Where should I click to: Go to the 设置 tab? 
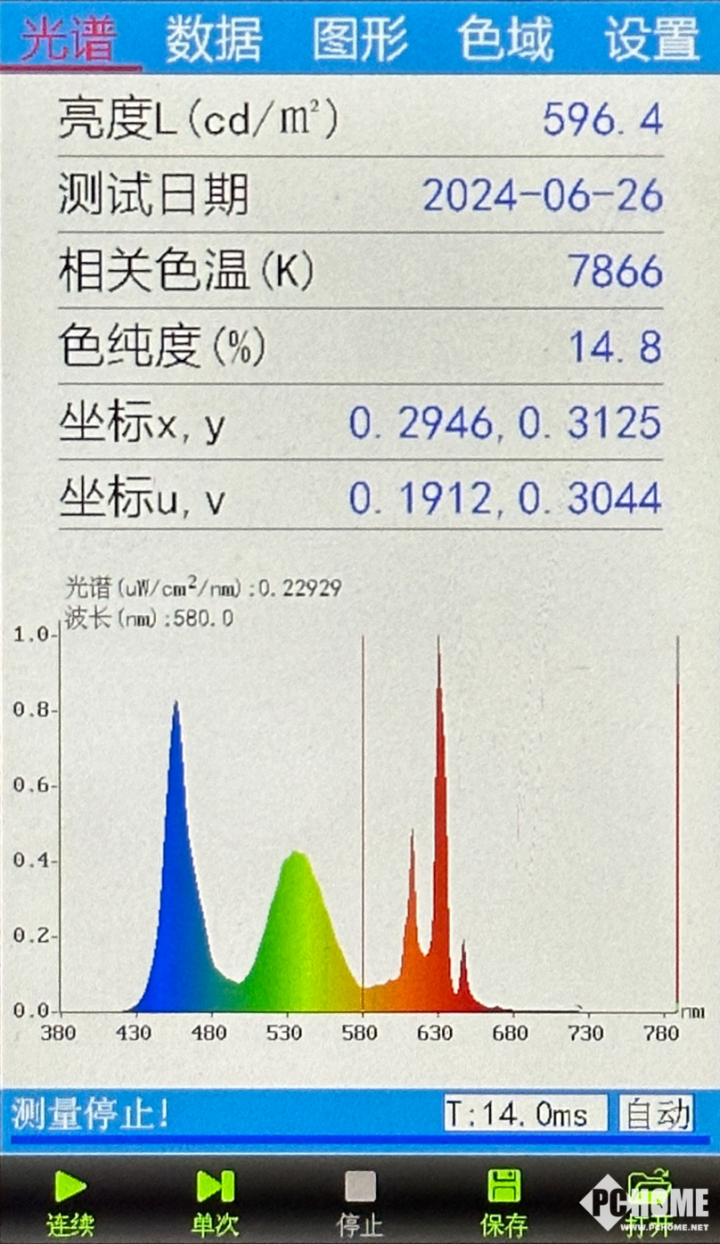click(x=651, y=40)
